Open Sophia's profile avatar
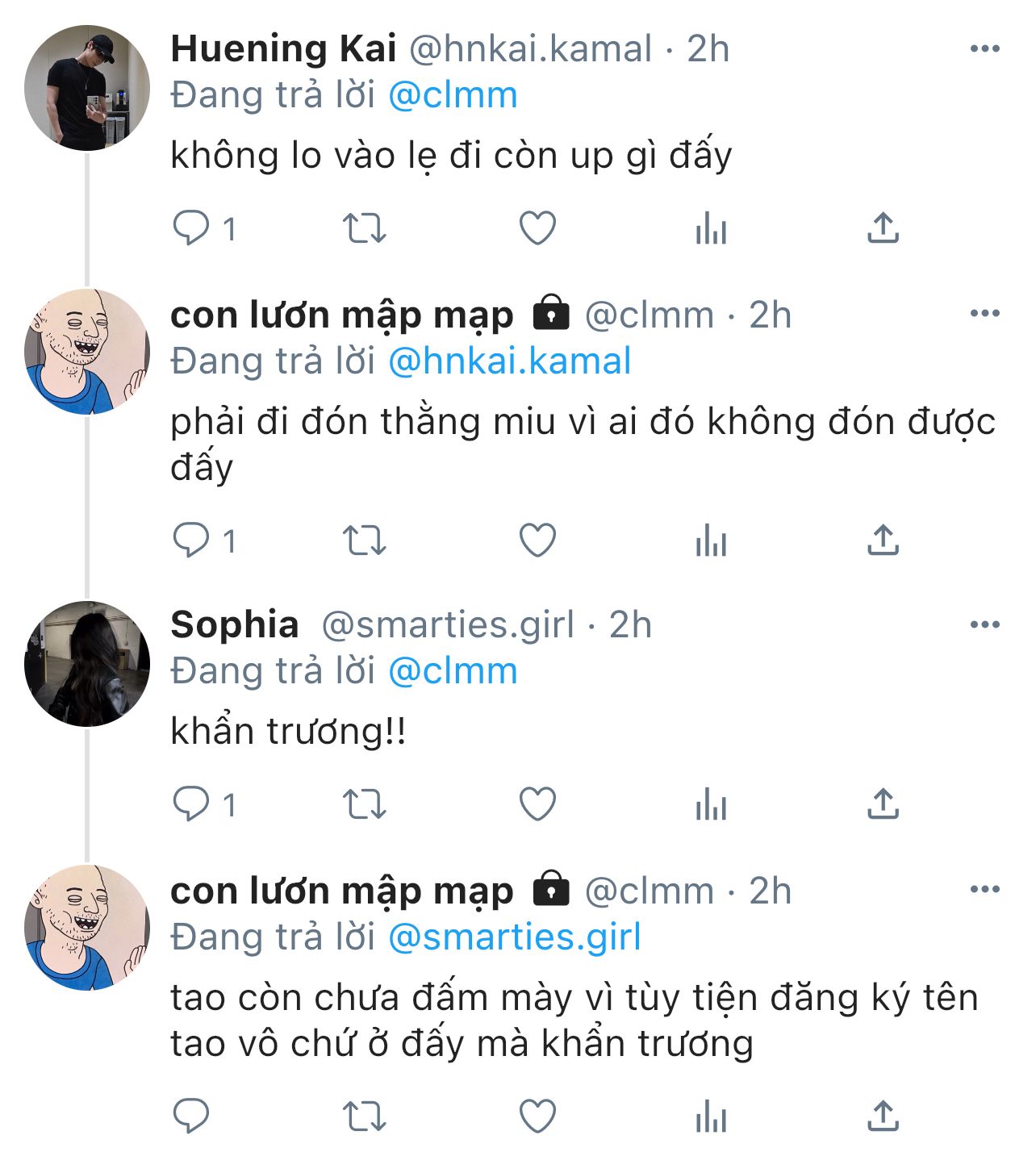 tap(87, 664)
